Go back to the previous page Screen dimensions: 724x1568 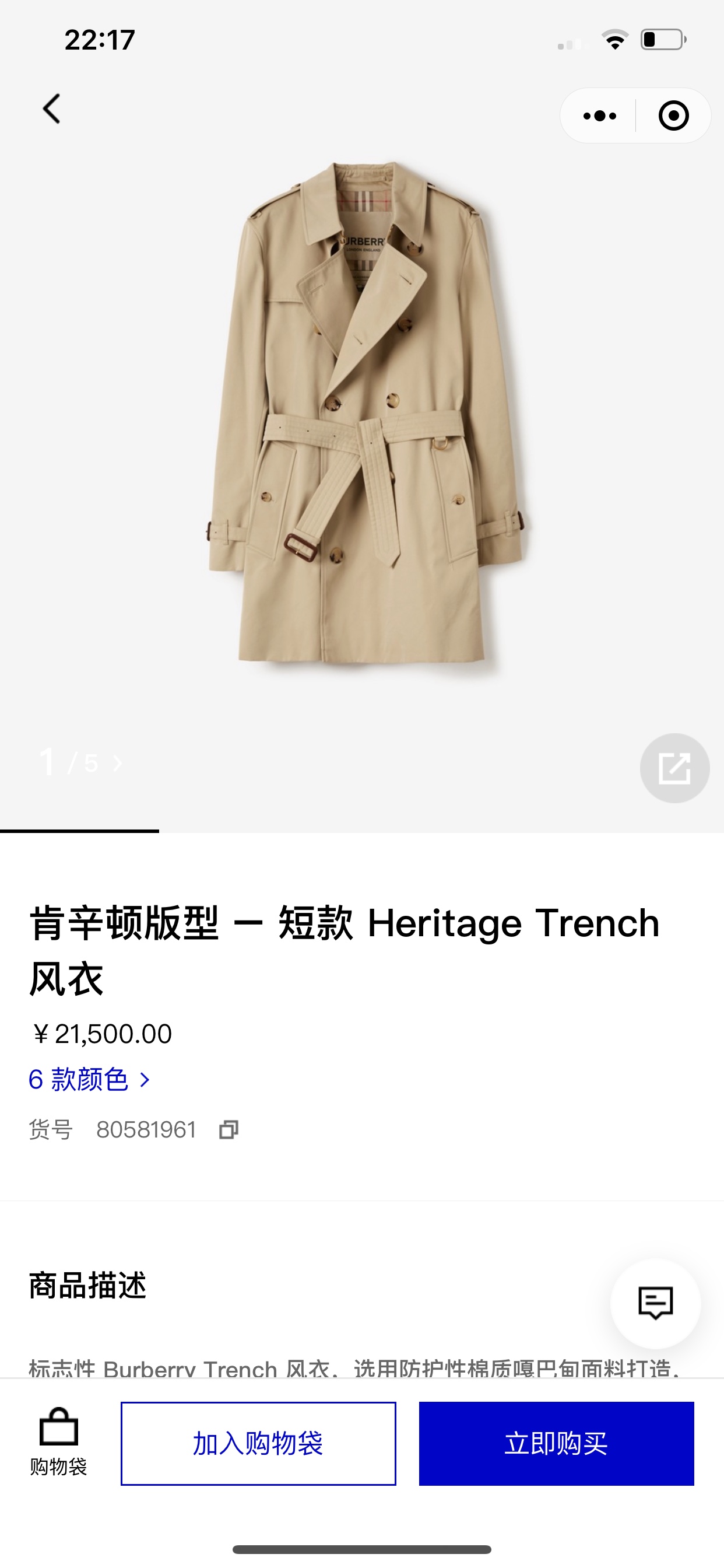click(52, 109)
